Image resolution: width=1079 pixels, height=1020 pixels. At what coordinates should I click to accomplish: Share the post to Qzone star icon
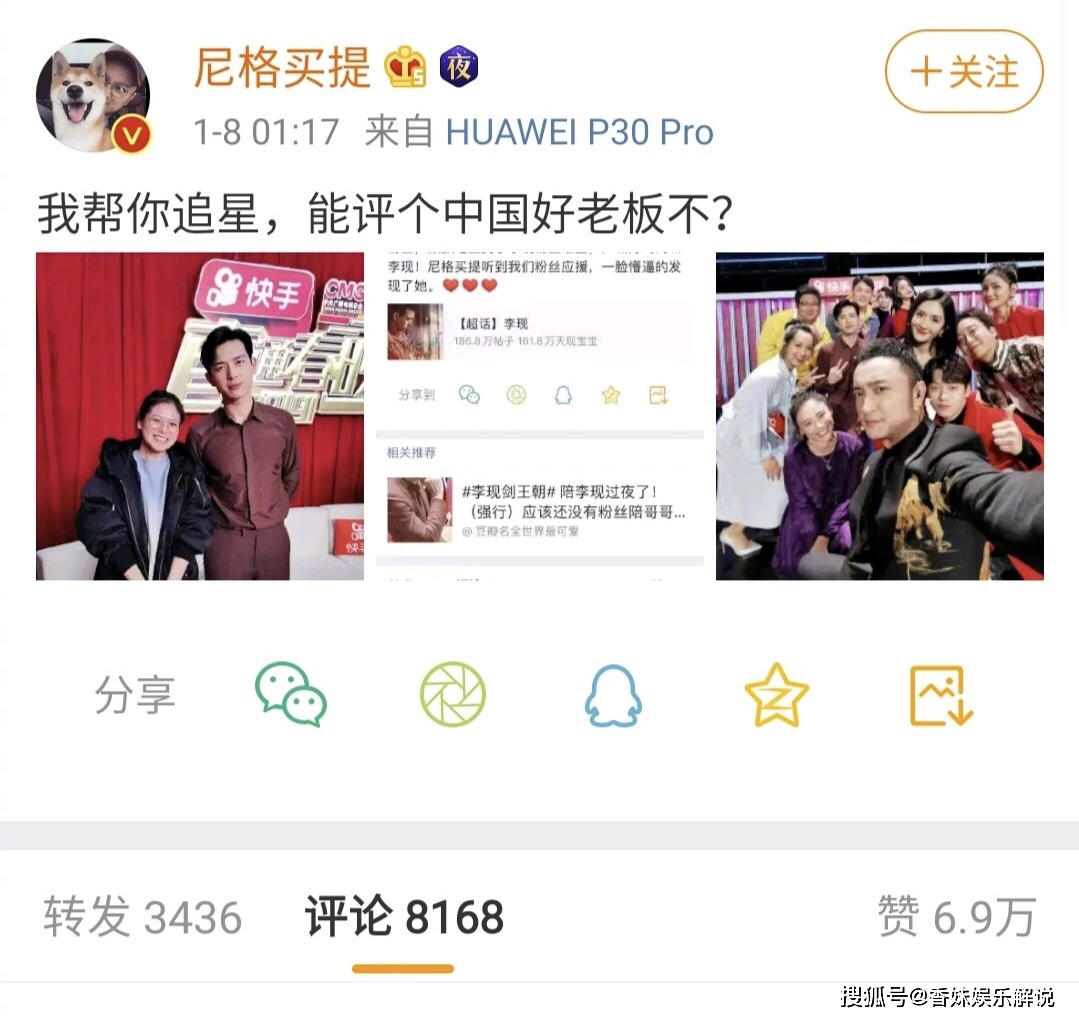coord(776,694)
